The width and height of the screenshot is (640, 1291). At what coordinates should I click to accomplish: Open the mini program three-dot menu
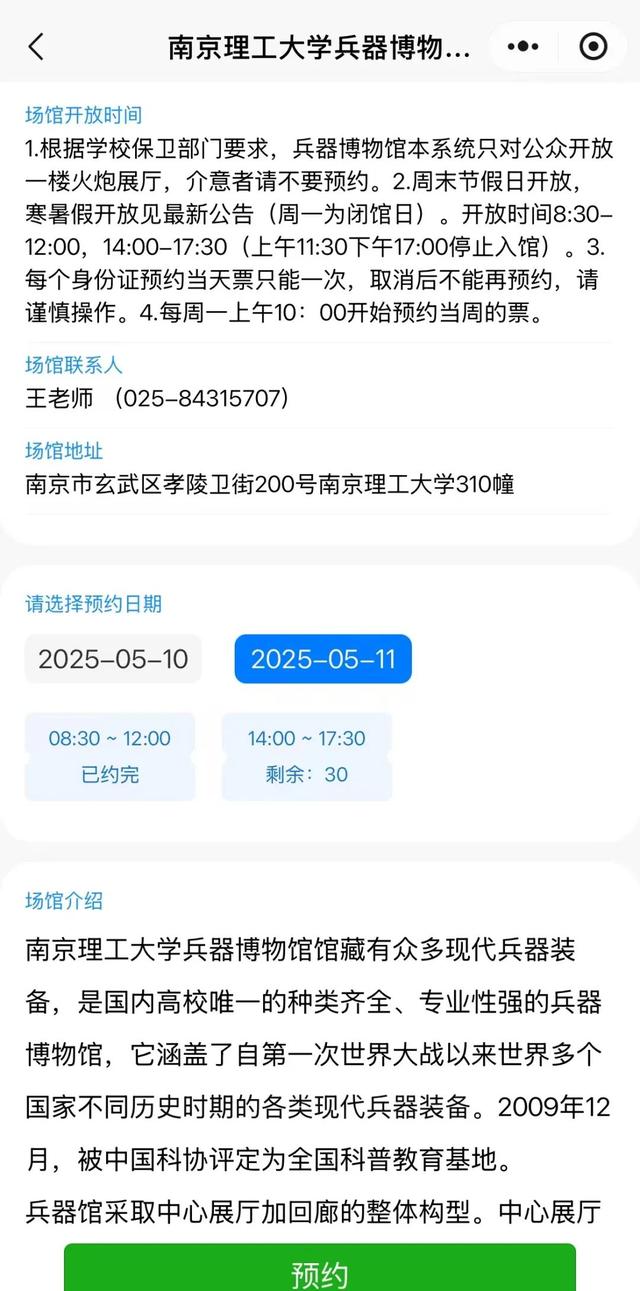pyautogui.click(x=523, y=47)
